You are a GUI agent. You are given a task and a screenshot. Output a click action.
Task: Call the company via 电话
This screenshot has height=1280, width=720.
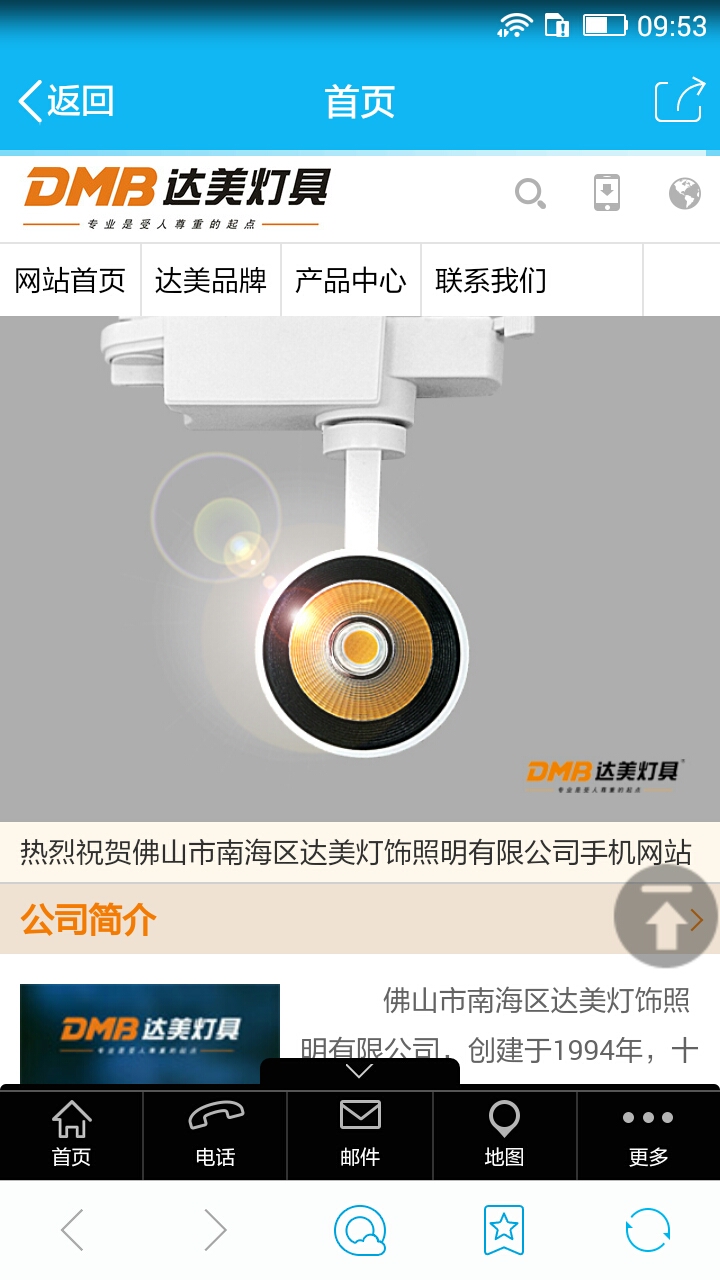tap(215, 1135)
